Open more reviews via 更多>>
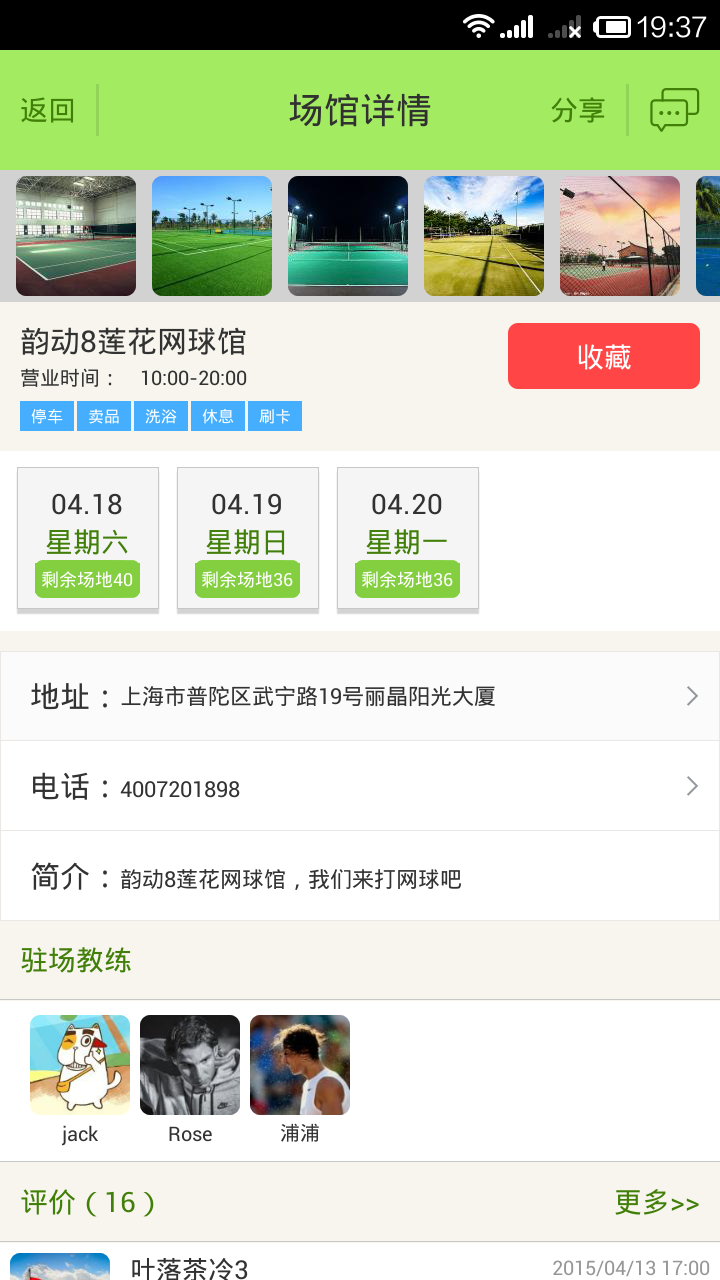This screenshot has height=1280, width=720. click(x=657, y=1204)
